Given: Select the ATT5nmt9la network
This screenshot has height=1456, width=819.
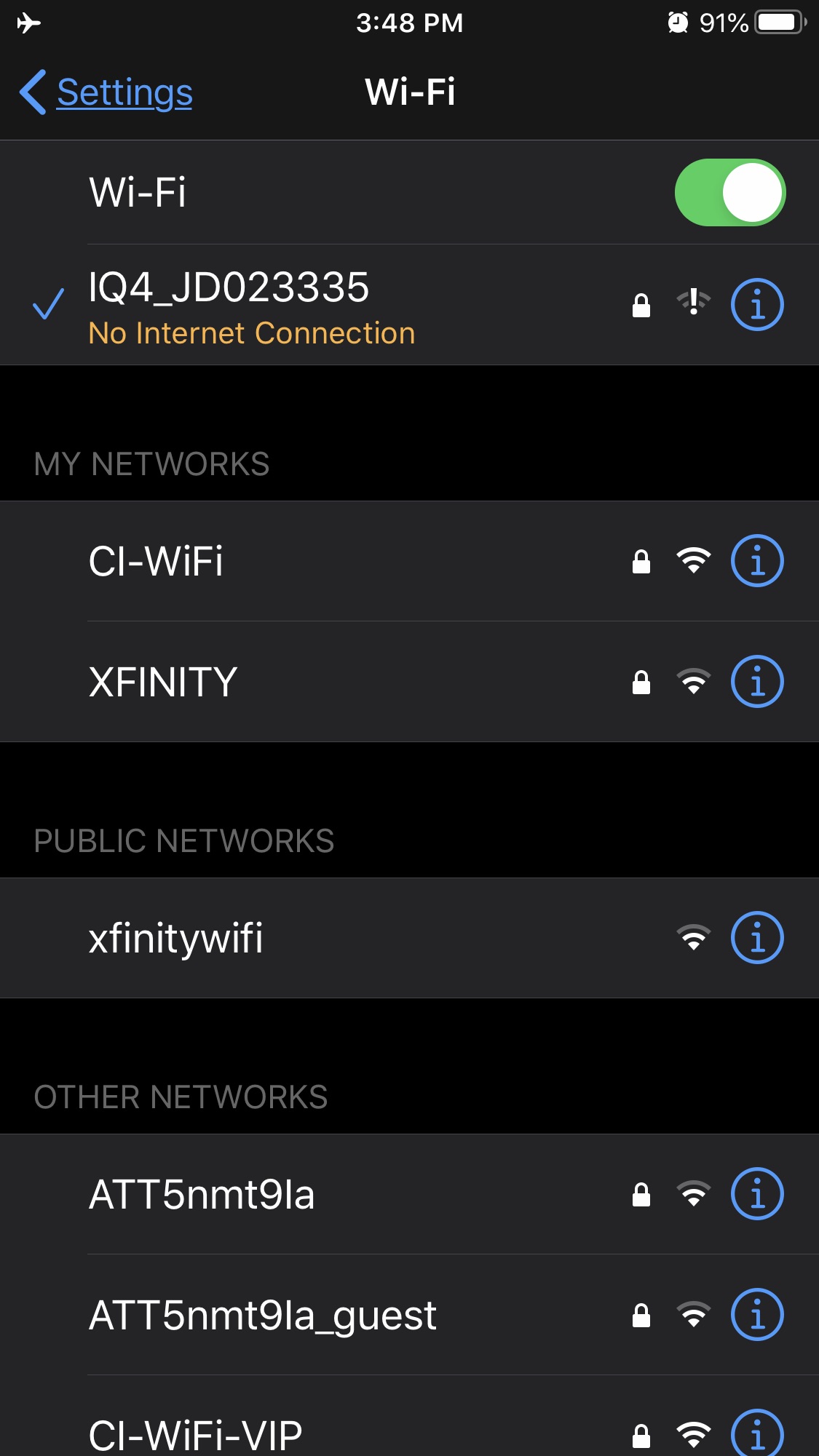Looking at the screenshot, I should [409, 1194].
